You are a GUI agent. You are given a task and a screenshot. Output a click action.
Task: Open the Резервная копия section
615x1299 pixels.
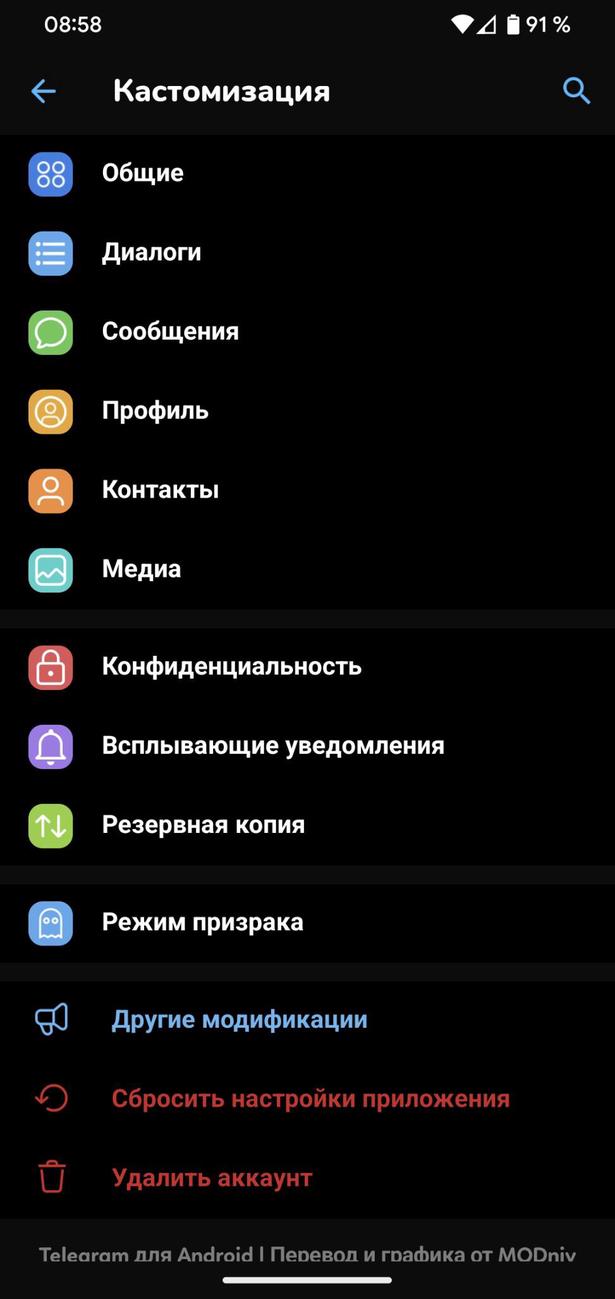click(203, 825)
